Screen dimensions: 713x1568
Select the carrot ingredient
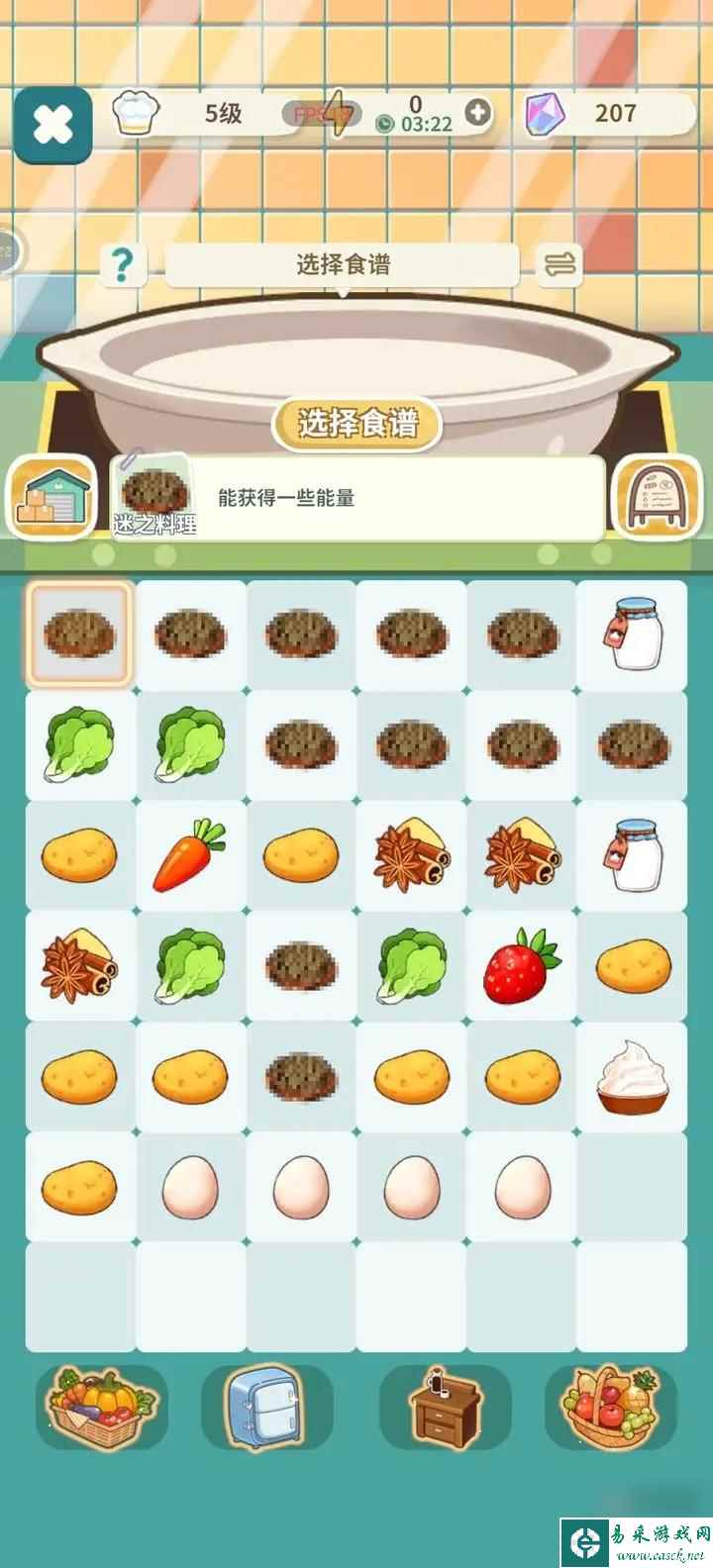pyautogui.click(x=190, y=854)
